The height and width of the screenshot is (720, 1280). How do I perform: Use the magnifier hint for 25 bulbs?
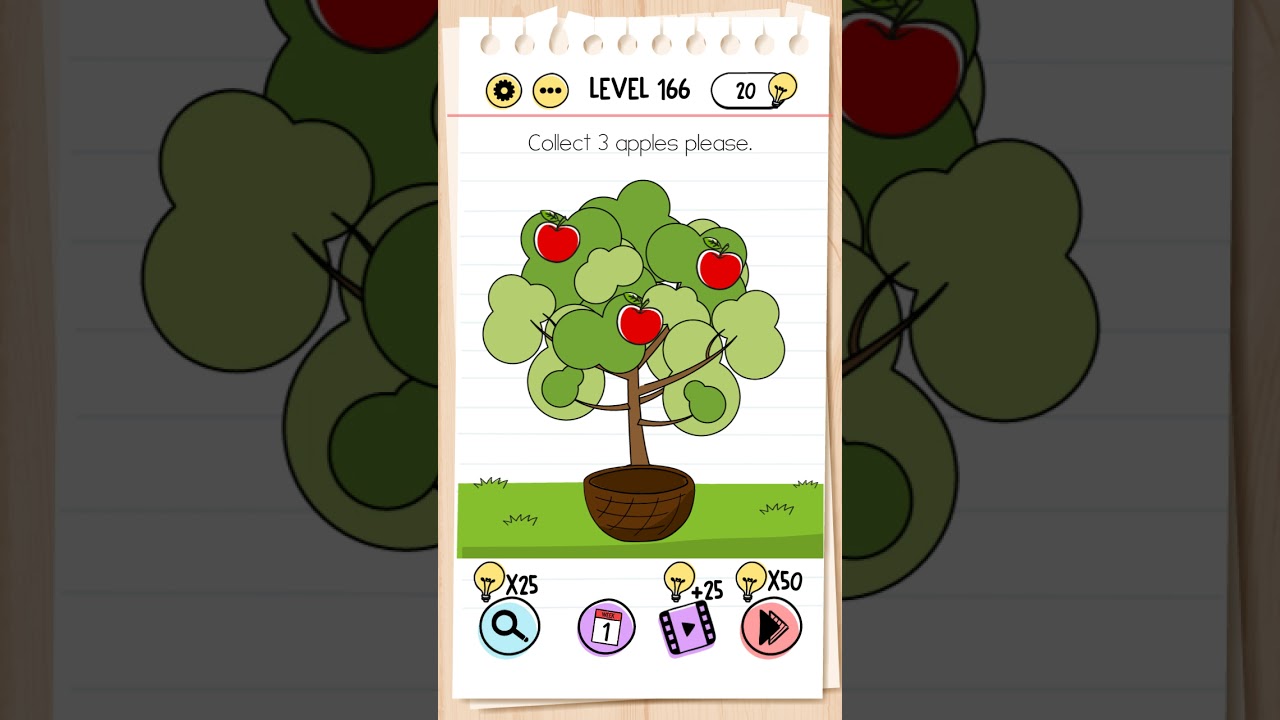[509, 627]
